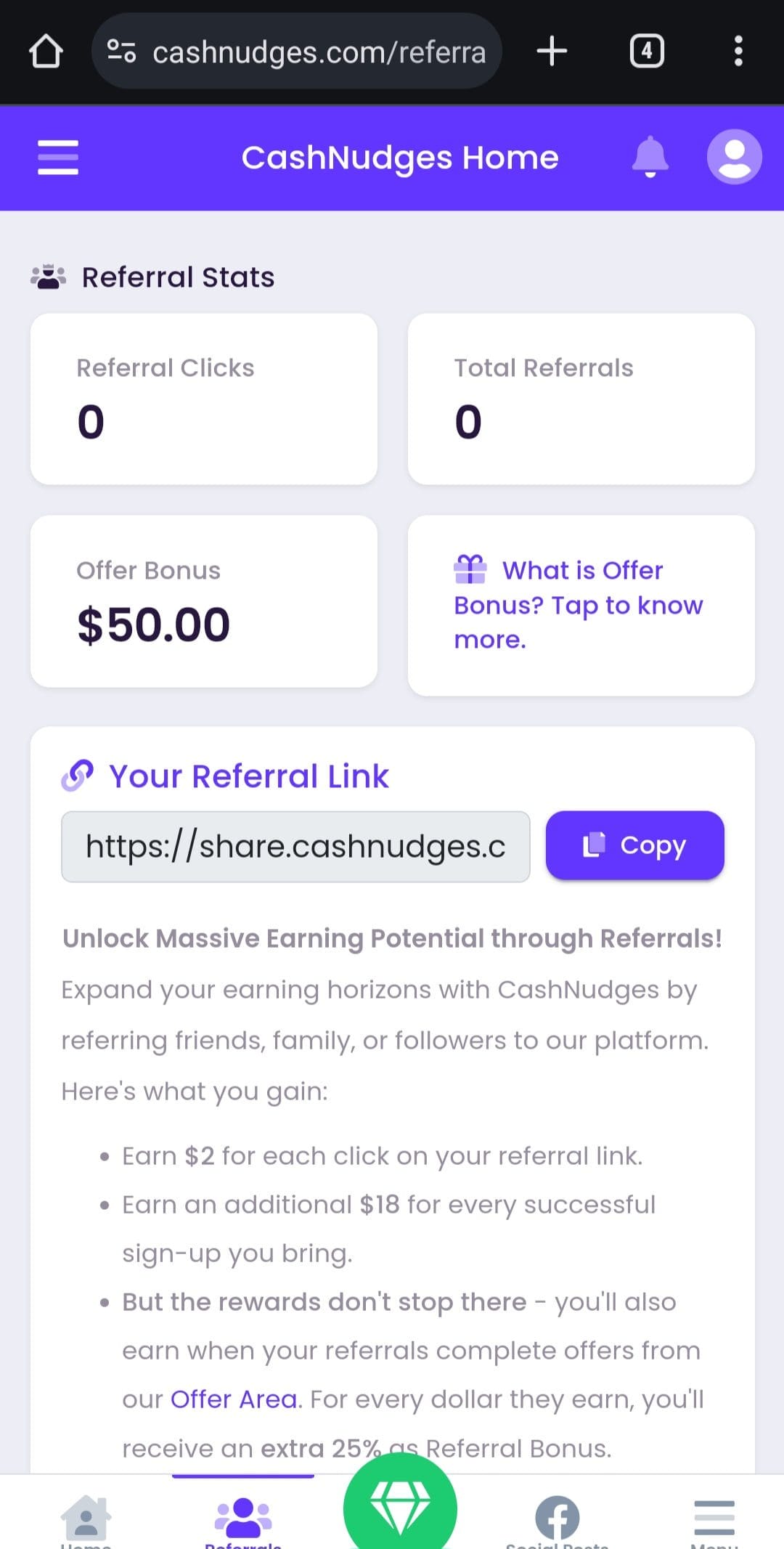The width and height of the screenshot is (784, 1549).
Task: Tap the browser home button
Action: [46, 52]
